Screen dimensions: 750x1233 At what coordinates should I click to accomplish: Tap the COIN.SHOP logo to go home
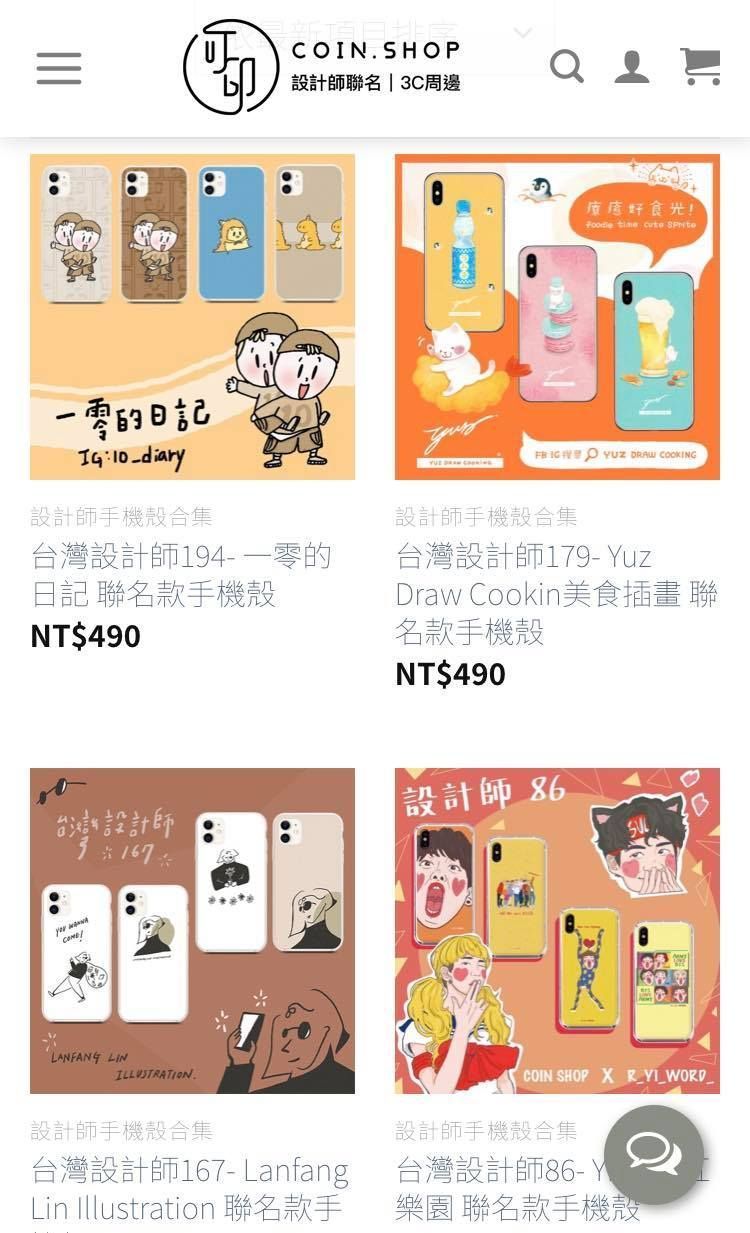tap(322, 67)
